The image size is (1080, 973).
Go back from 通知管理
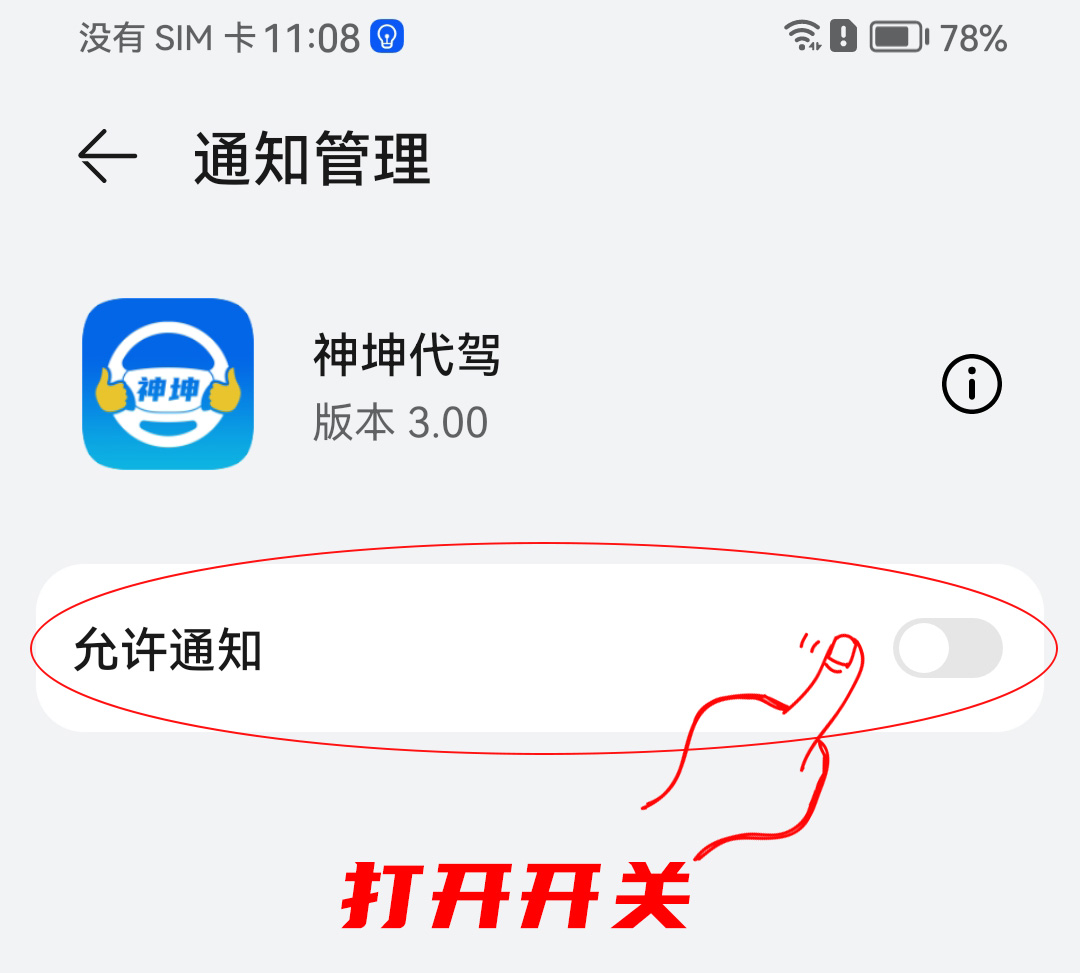[106, 158]
